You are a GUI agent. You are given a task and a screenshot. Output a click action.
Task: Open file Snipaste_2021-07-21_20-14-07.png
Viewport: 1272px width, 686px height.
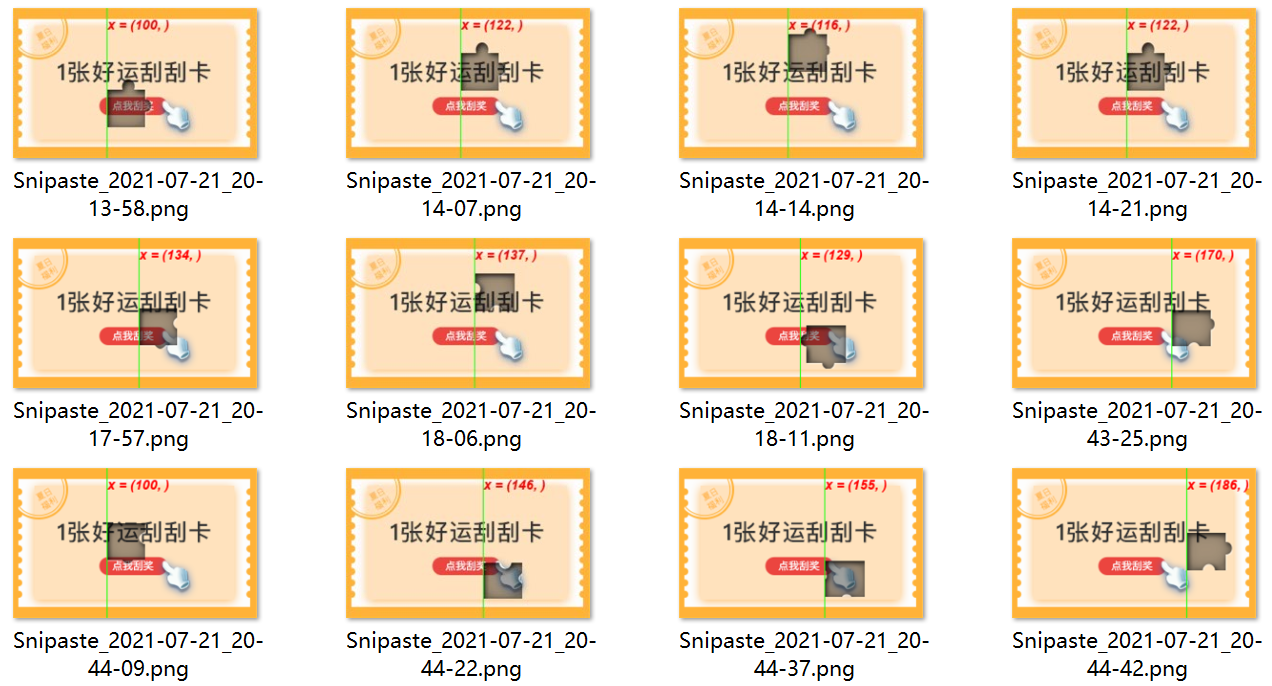pos(468,84)
